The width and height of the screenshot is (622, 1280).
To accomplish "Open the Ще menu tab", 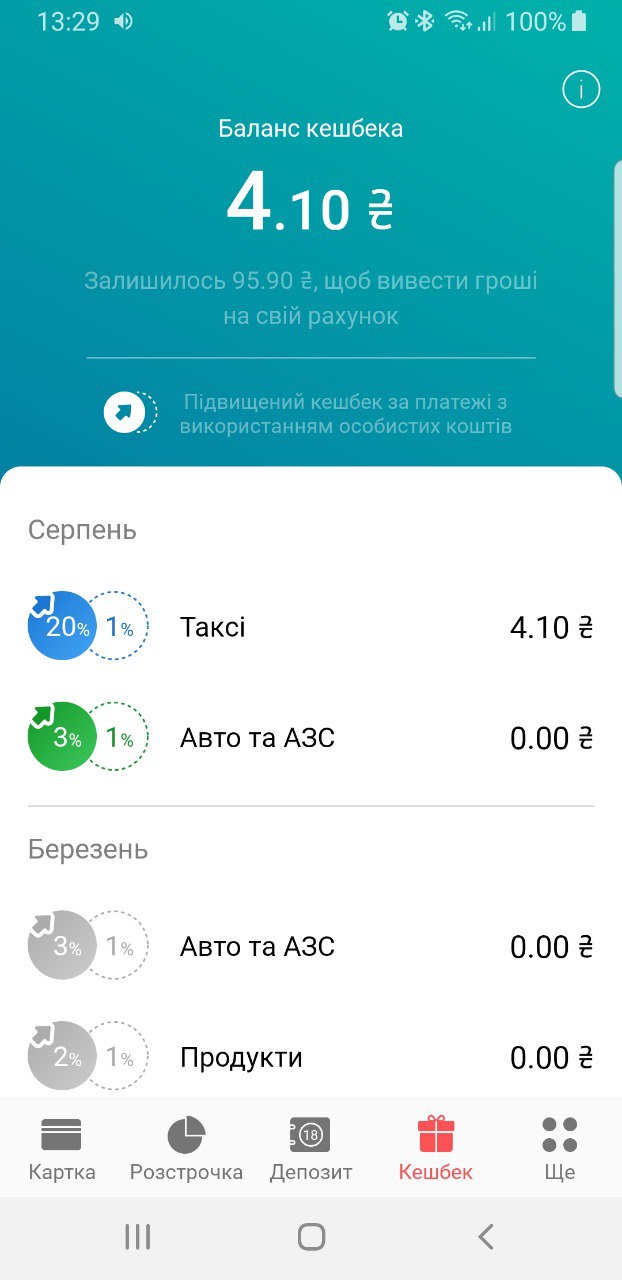I will tap(559, 1148).
